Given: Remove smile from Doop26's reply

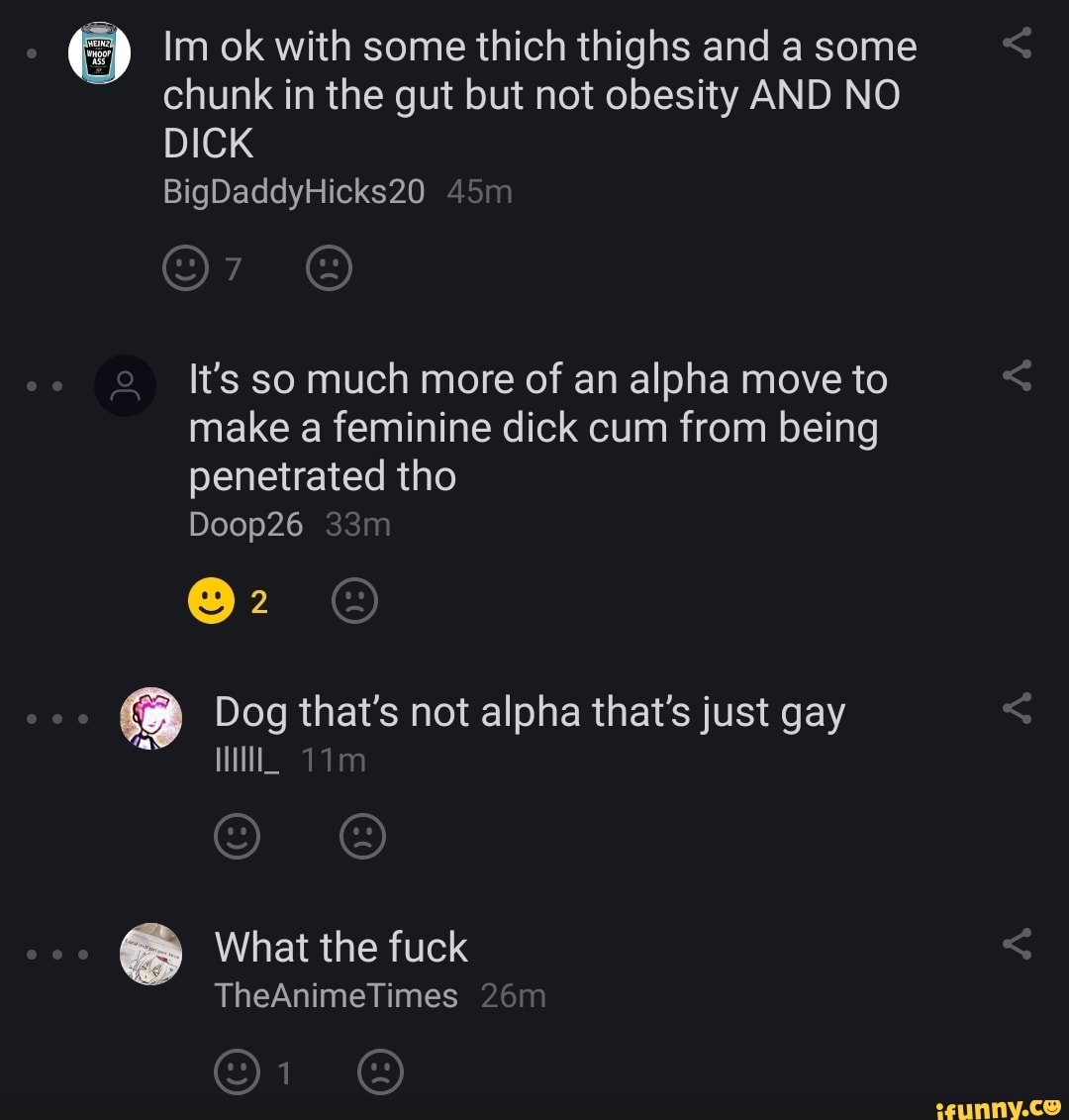Looking at the screenshot, I should pyautogui.click(x=211, y=601).
